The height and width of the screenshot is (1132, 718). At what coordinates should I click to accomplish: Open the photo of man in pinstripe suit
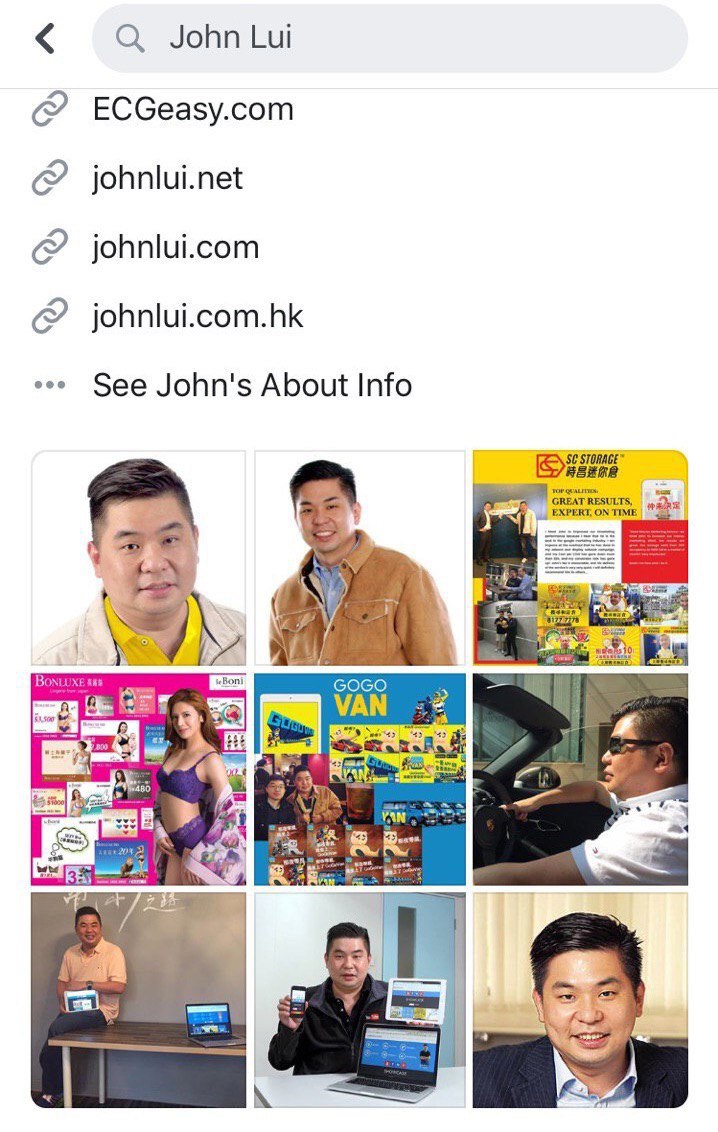(580, 999)
